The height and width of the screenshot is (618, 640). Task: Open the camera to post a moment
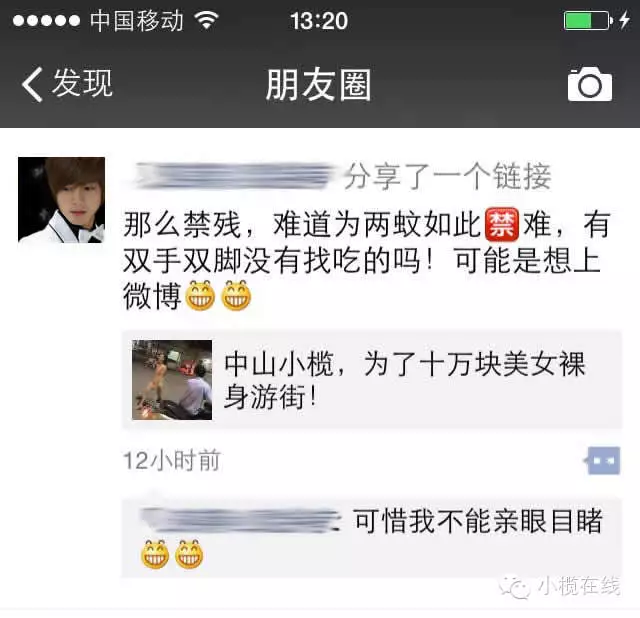click(589, 84)
